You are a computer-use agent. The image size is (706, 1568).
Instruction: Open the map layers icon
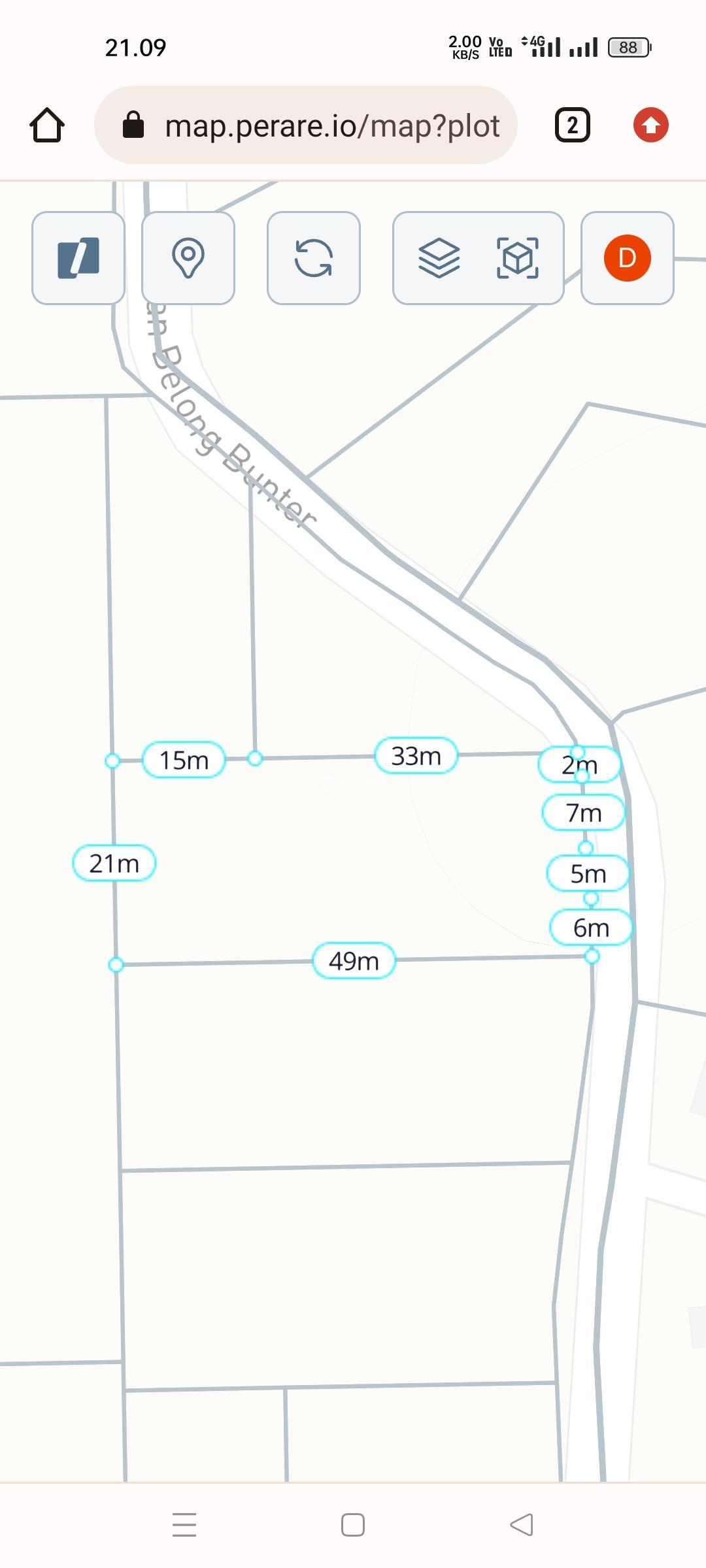[439, 258]
